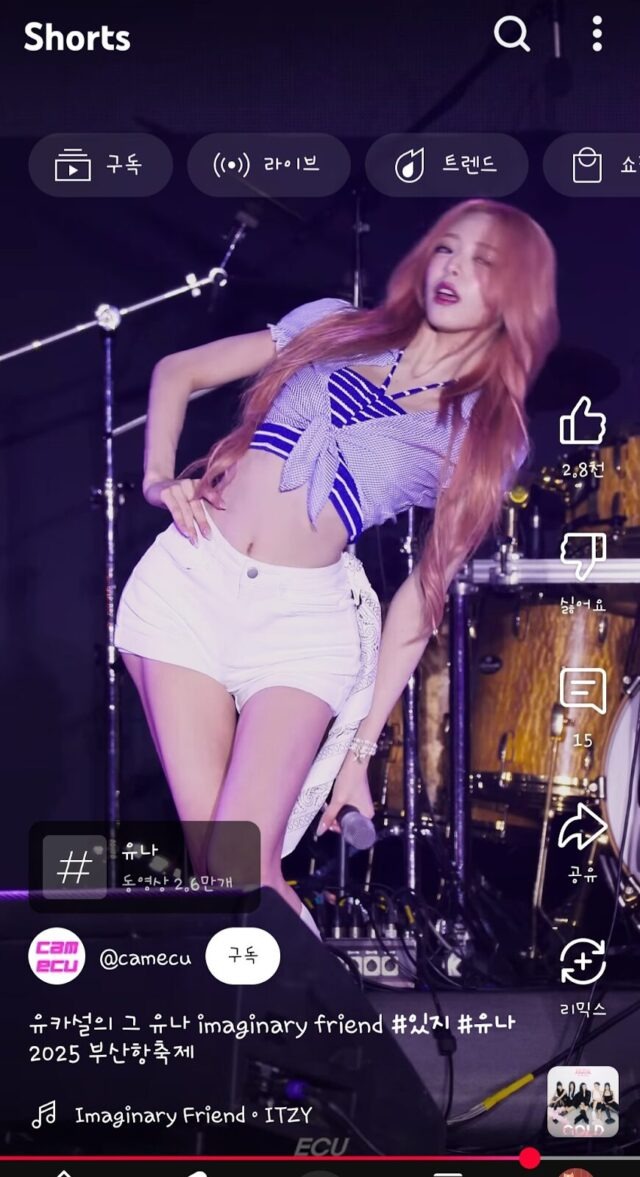Subscribe to @camecu with 구독 button
640x1177 pixels.
[242, 956]
